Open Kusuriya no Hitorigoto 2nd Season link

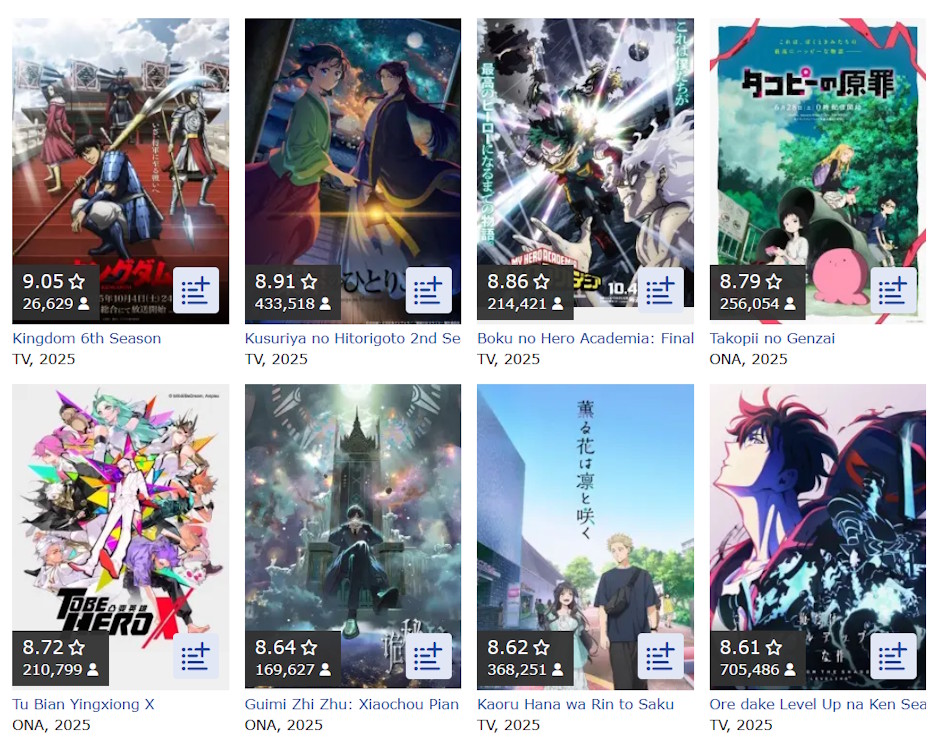(352, 338)
